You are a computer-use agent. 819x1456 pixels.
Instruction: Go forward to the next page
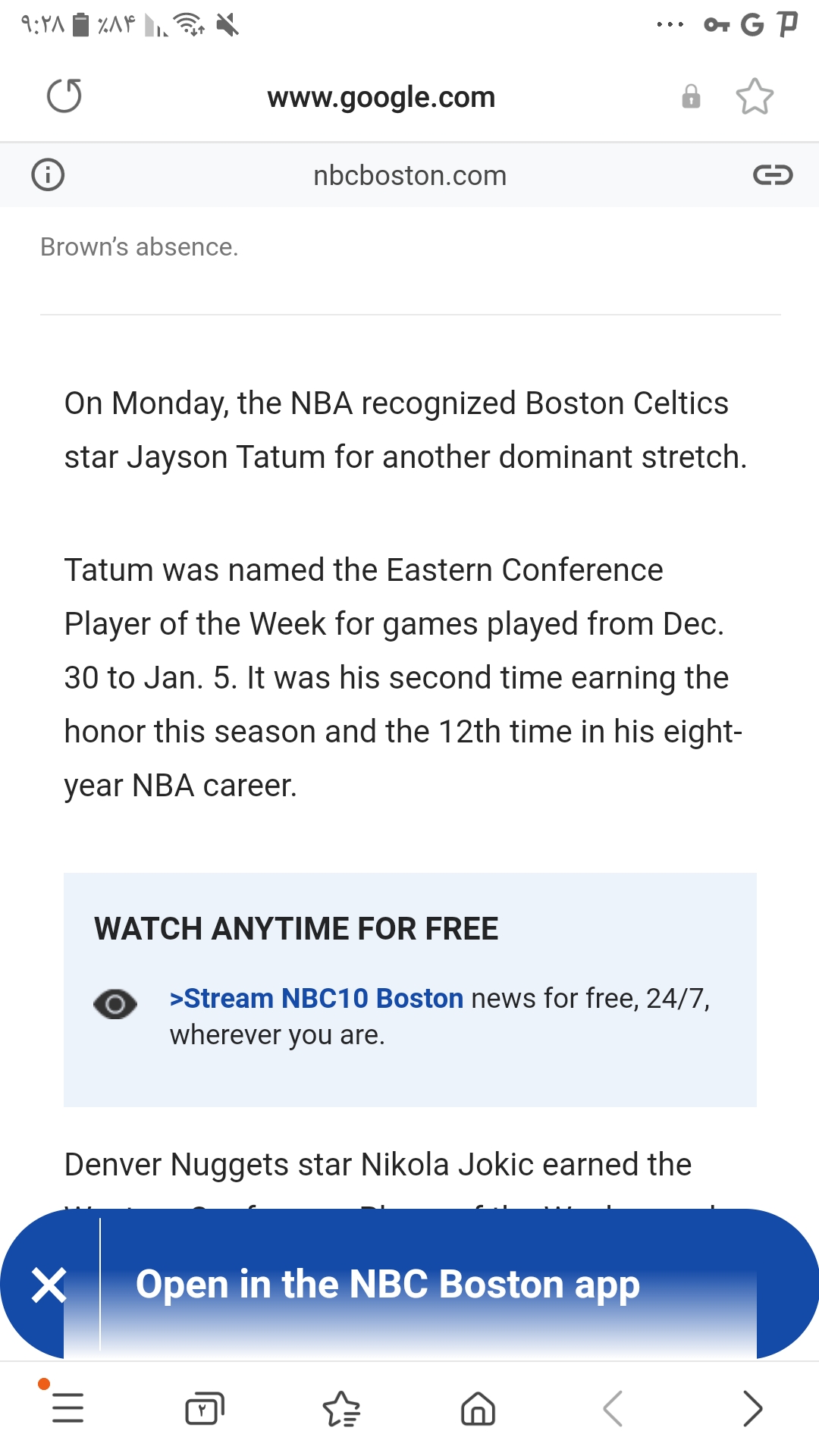[752, 1408]
